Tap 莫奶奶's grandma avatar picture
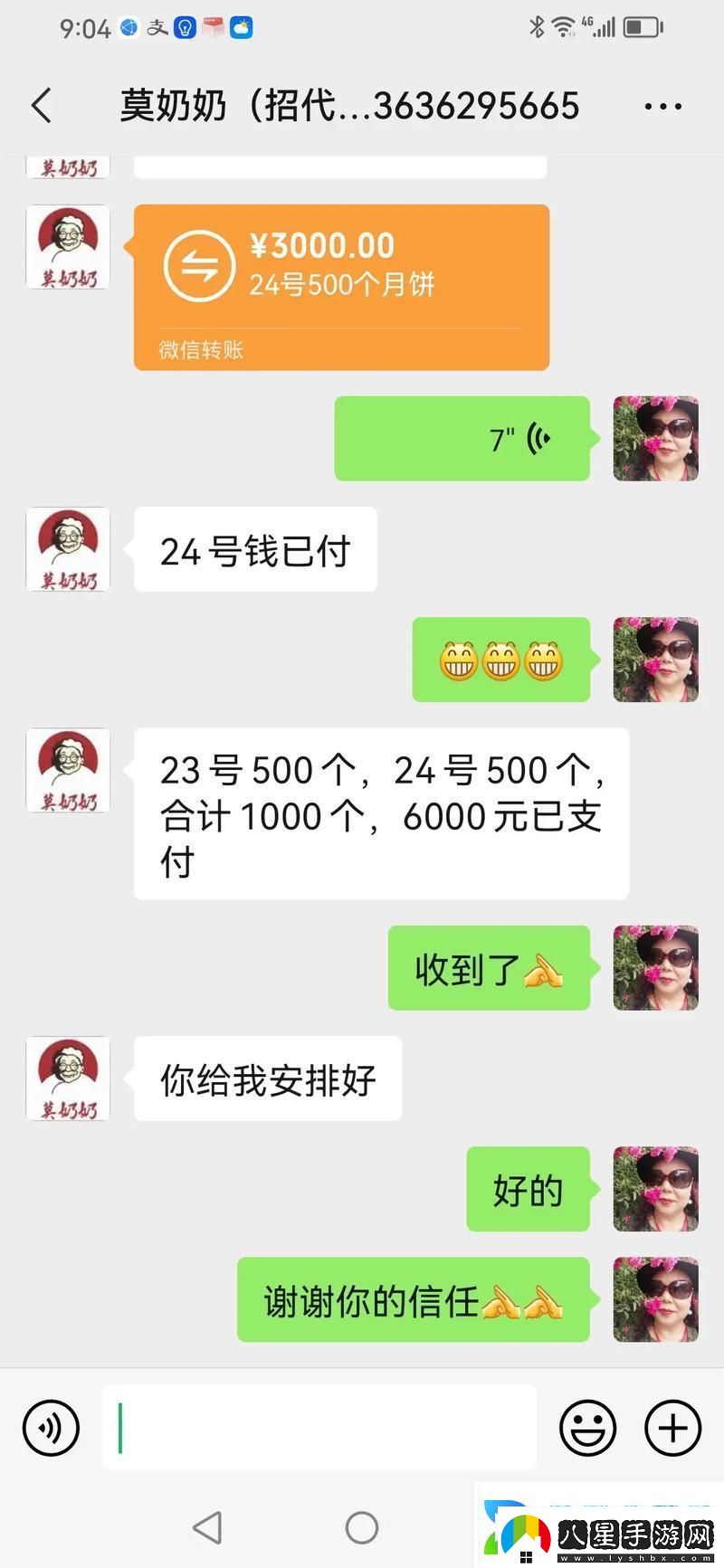Screen dimensions: 724x1568 (67, 246)
